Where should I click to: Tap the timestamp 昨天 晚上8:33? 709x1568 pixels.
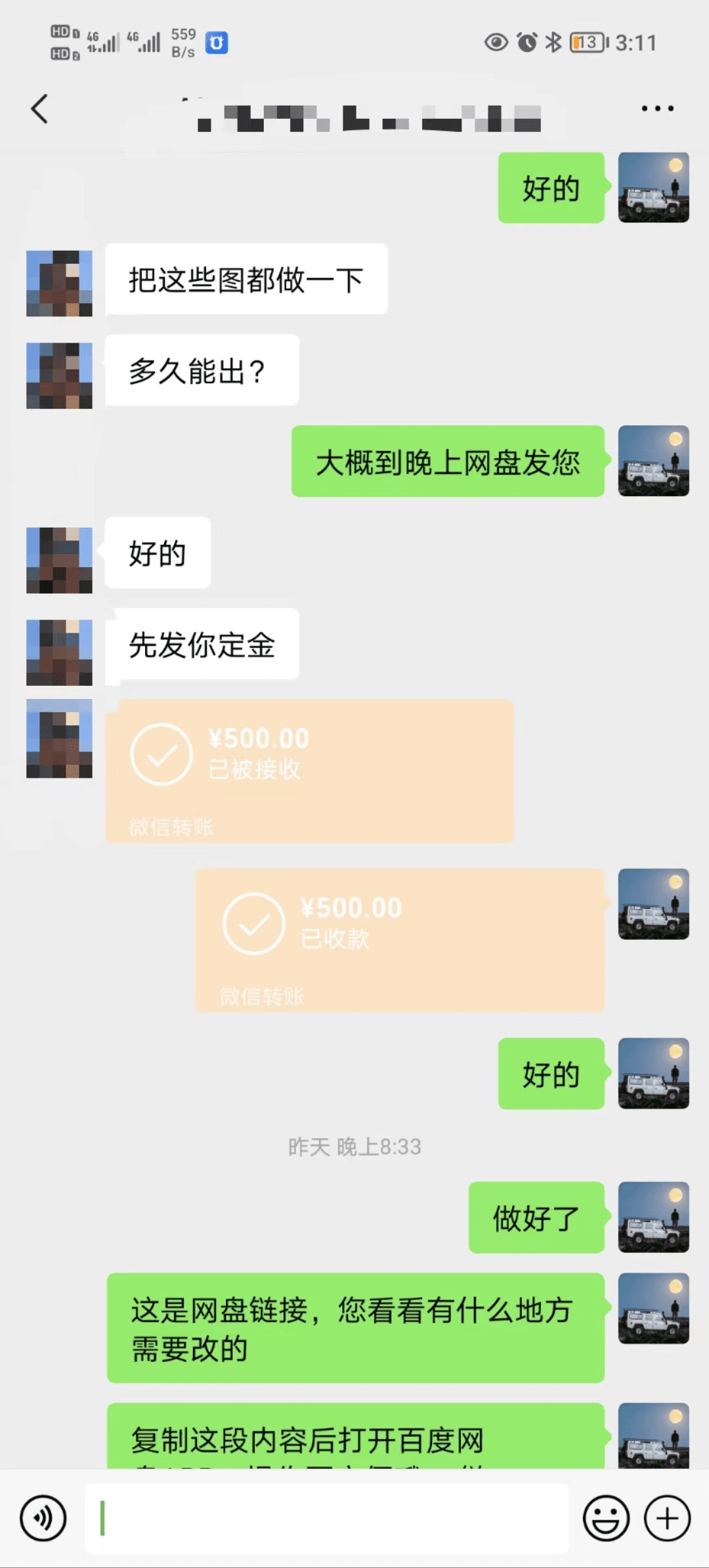click(x=354, y=1147)
